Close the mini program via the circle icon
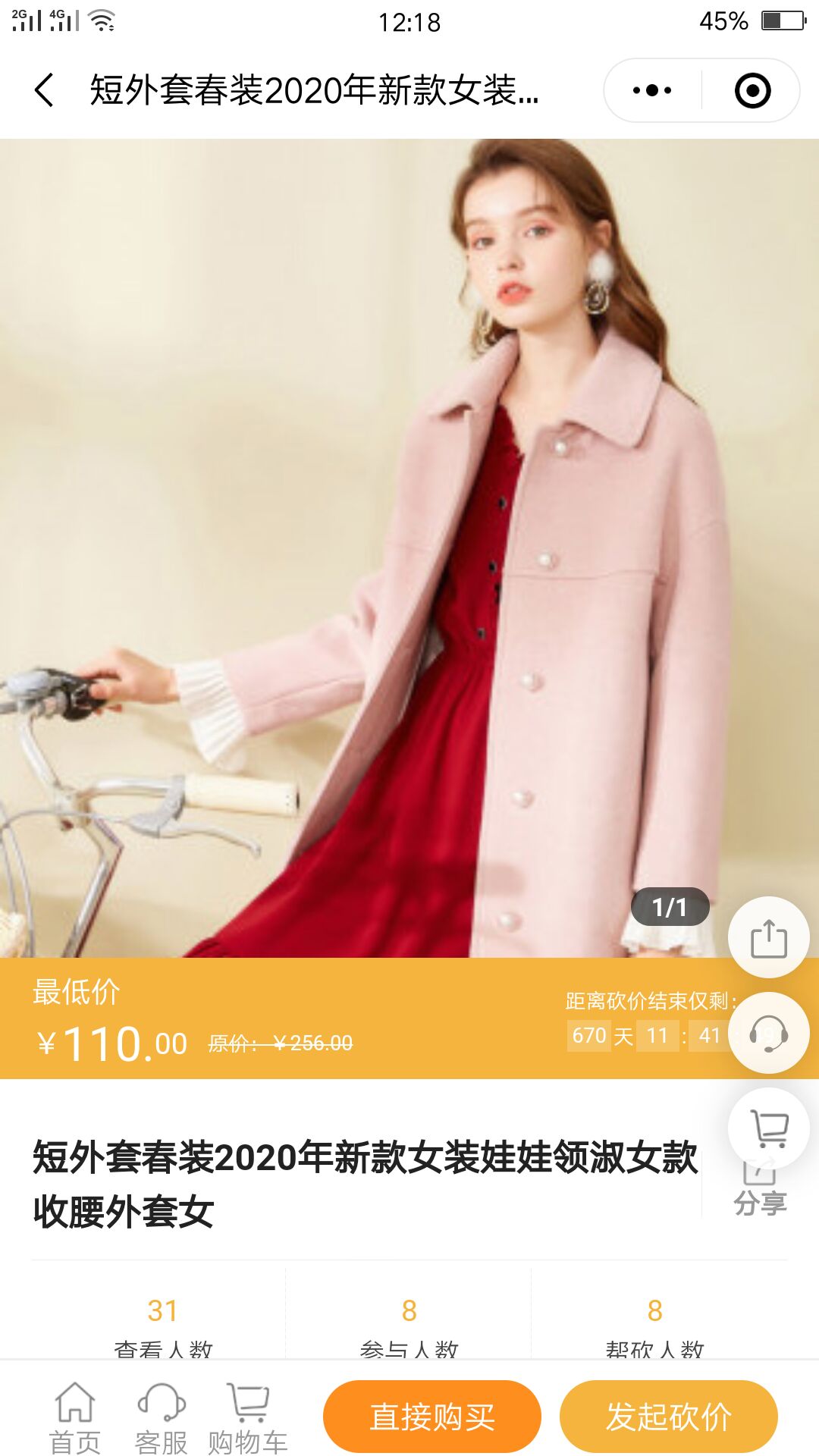The height and width of the screenshot is (1456, 819). [x=752, y=90]
